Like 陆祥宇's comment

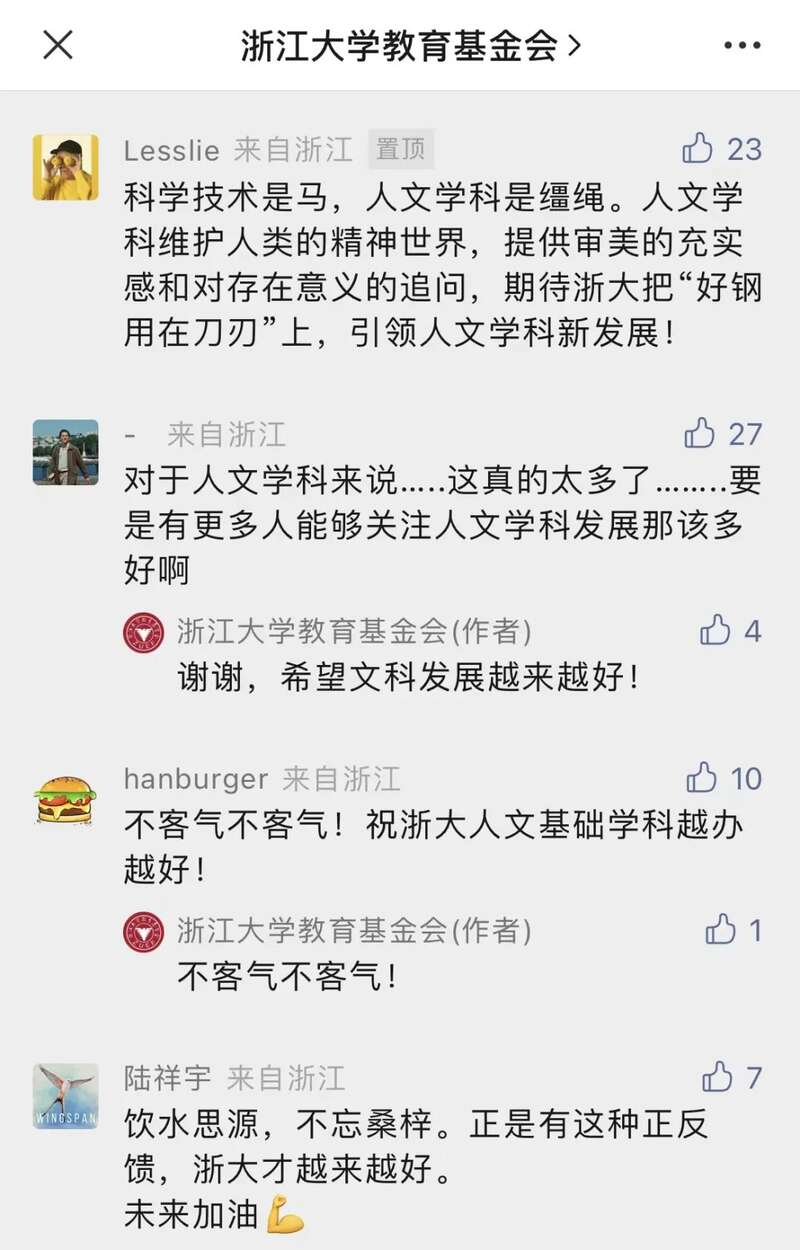click(x=717, y=1077)
